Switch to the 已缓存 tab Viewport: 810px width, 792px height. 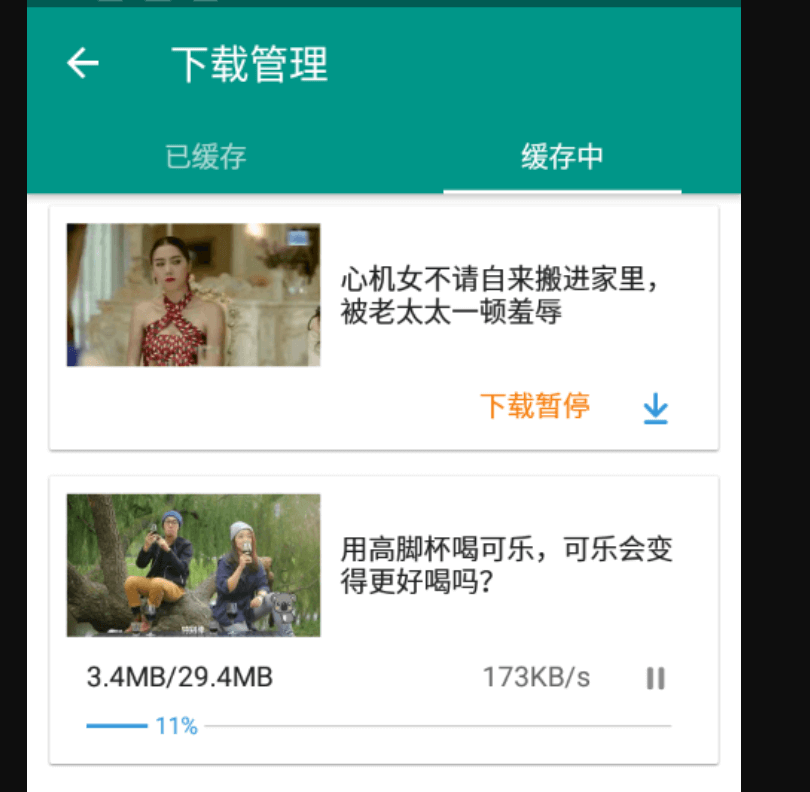206,157
